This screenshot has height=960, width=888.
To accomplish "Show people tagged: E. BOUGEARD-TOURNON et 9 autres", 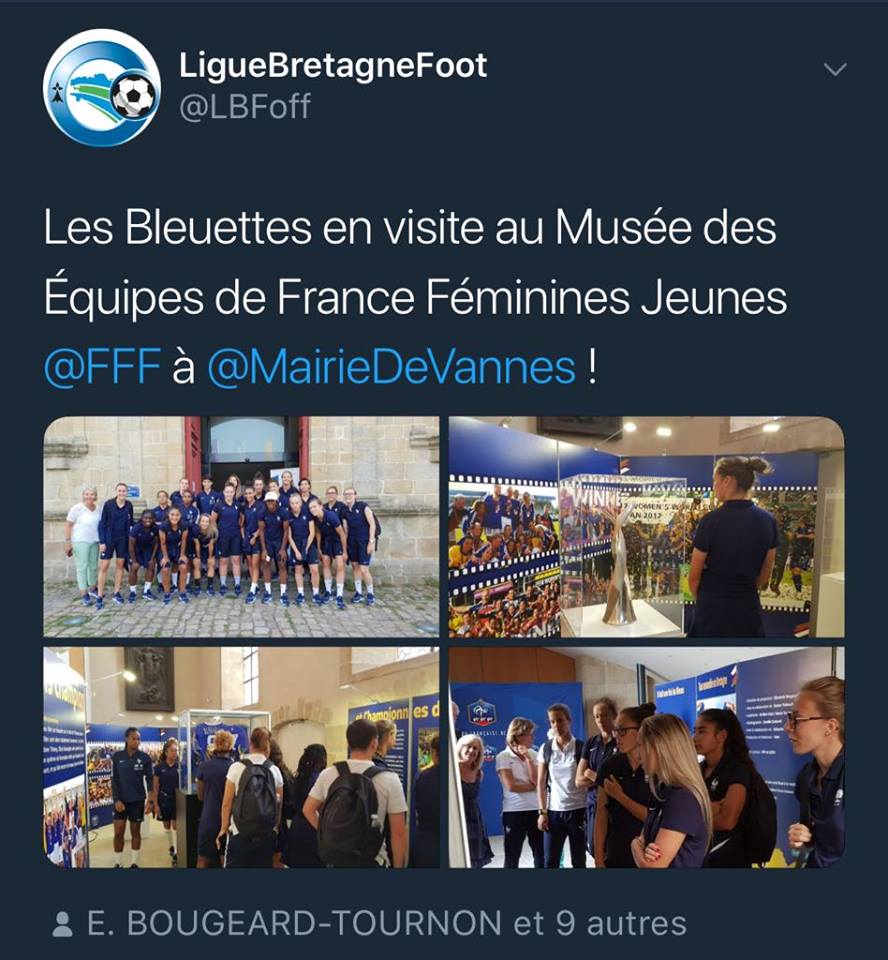I will click(370, 923).
